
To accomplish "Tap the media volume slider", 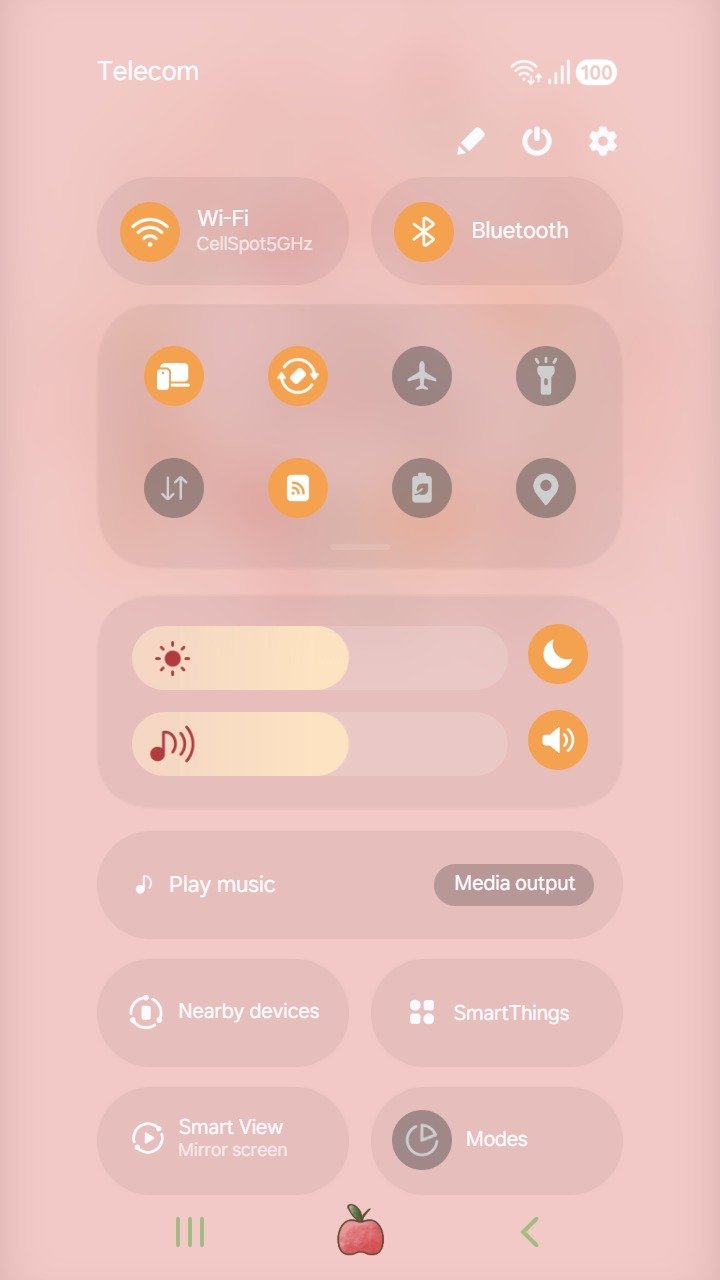I will coord(319,744).
